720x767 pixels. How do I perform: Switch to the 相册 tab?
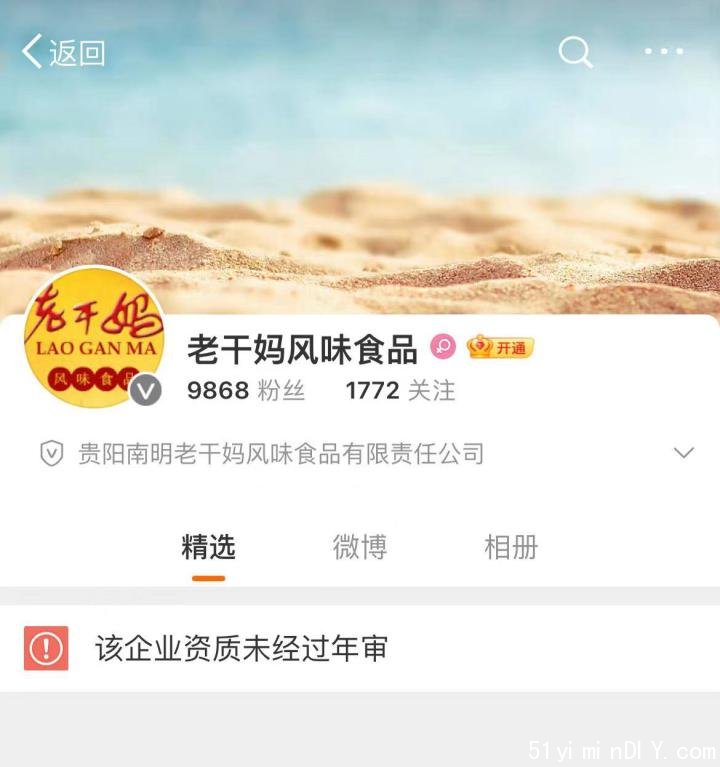(x=511, y=547)
